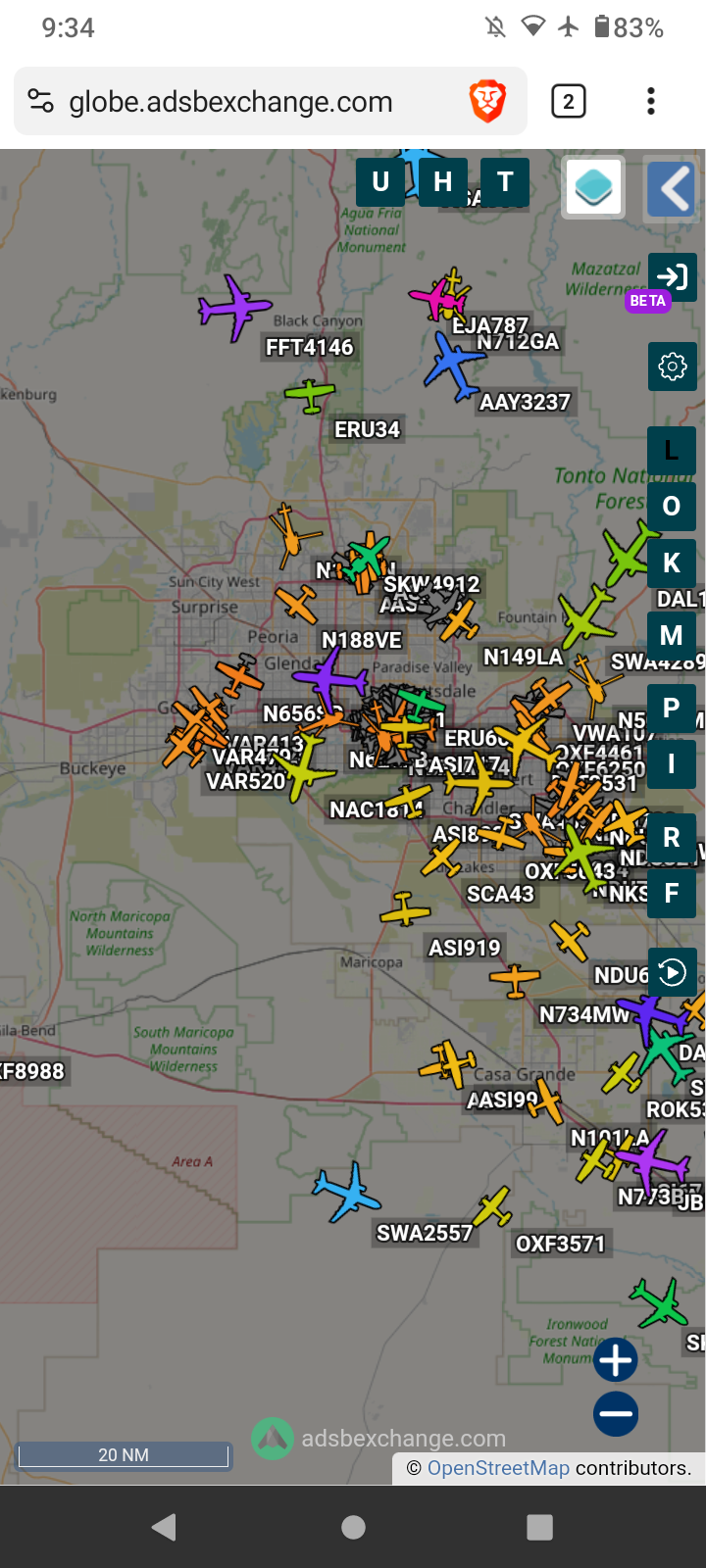706x1568 pixels.
Task: Open the replay/history button
Action: 672,972
